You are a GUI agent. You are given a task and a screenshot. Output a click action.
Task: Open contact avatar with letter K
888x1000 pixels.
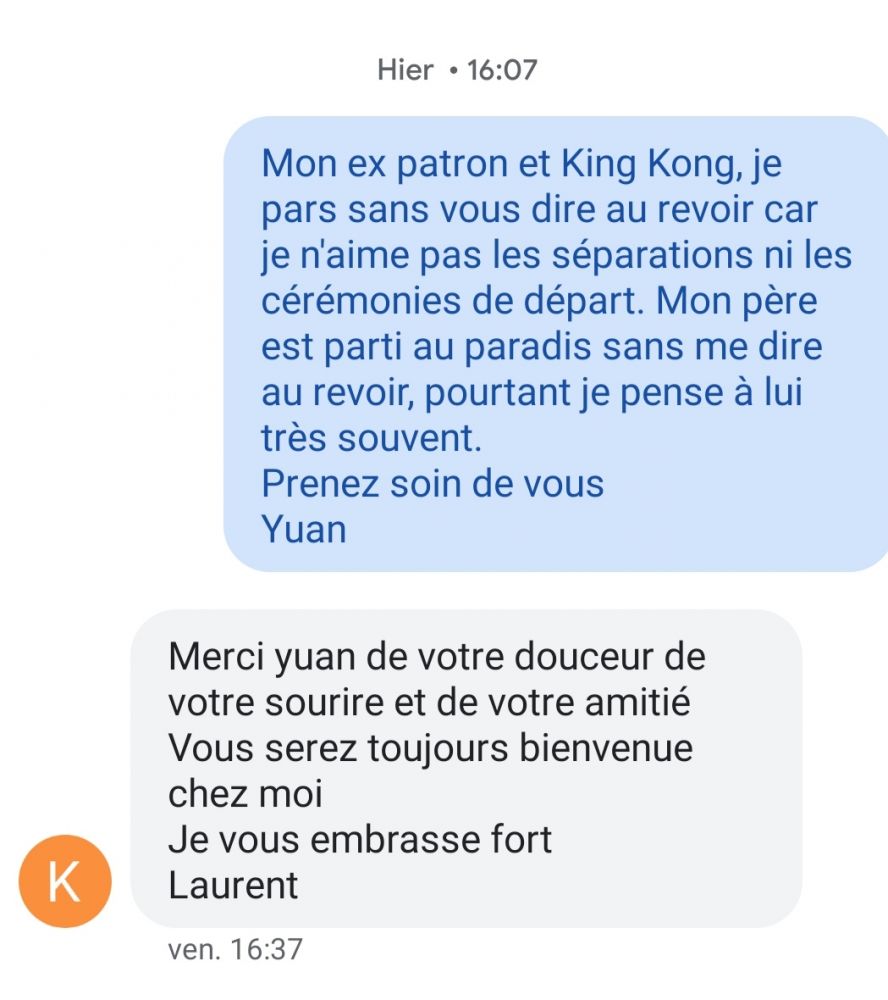(x=65, y=881)
